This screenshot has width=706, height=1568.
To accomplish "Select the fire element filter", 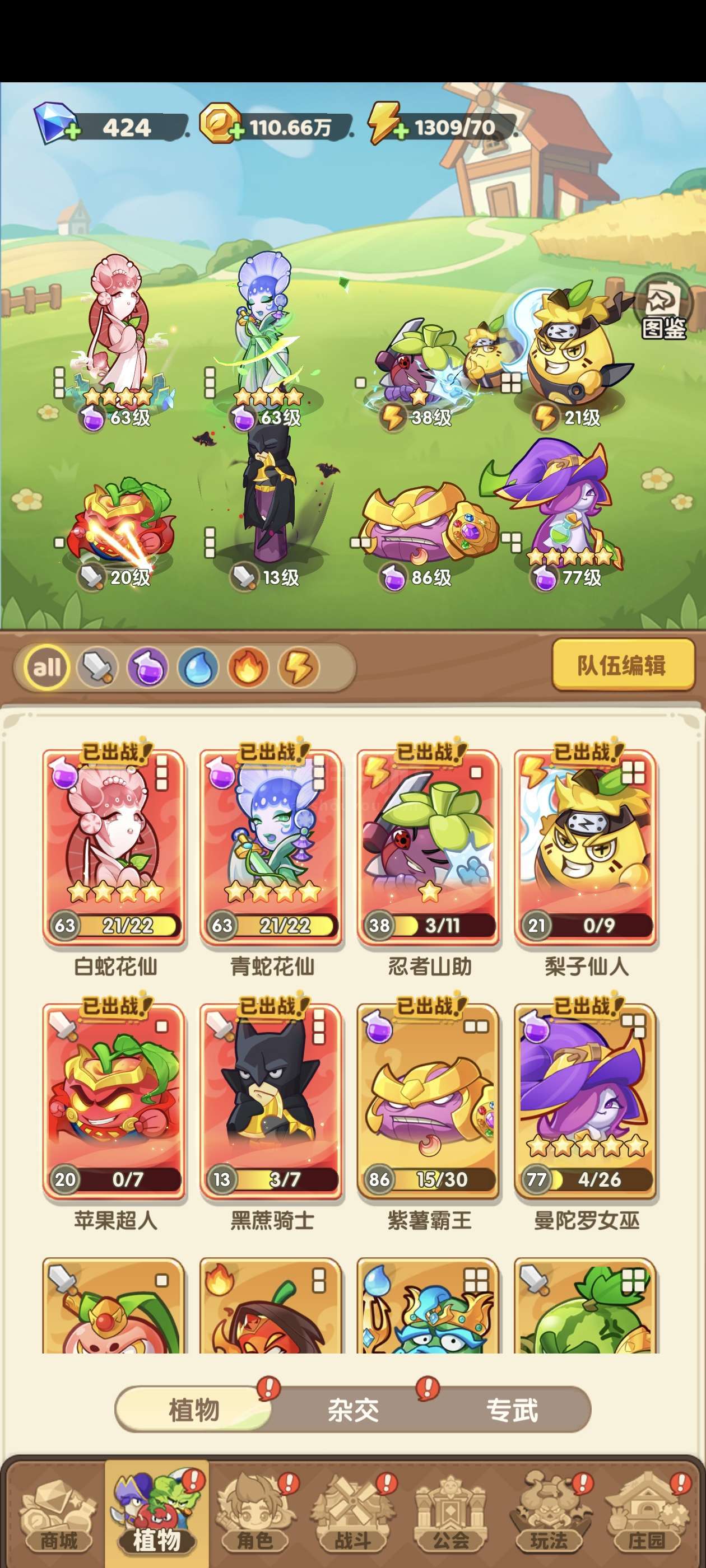I will tap(248, 667).
